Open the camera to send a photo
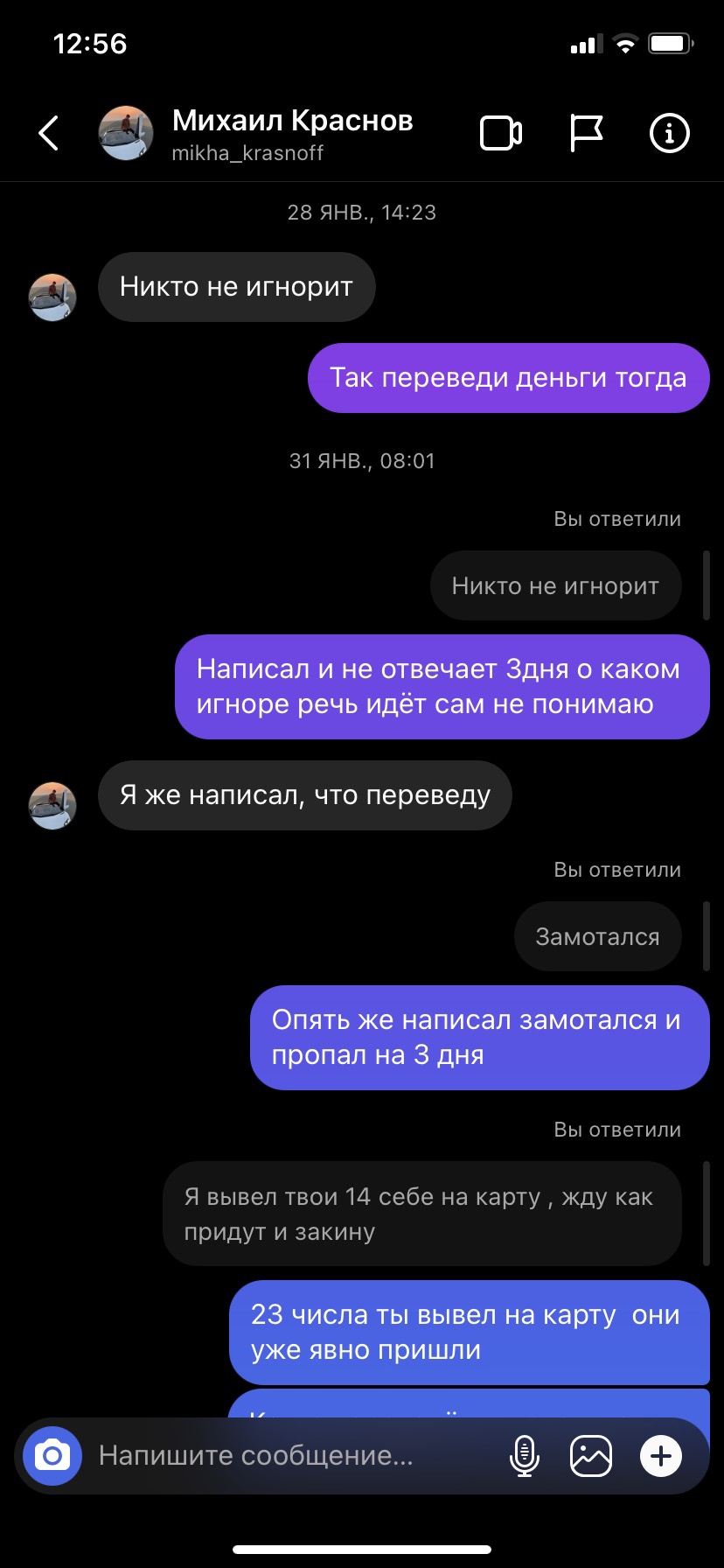The image size is (724, 1568). [x=52, y=1456]
